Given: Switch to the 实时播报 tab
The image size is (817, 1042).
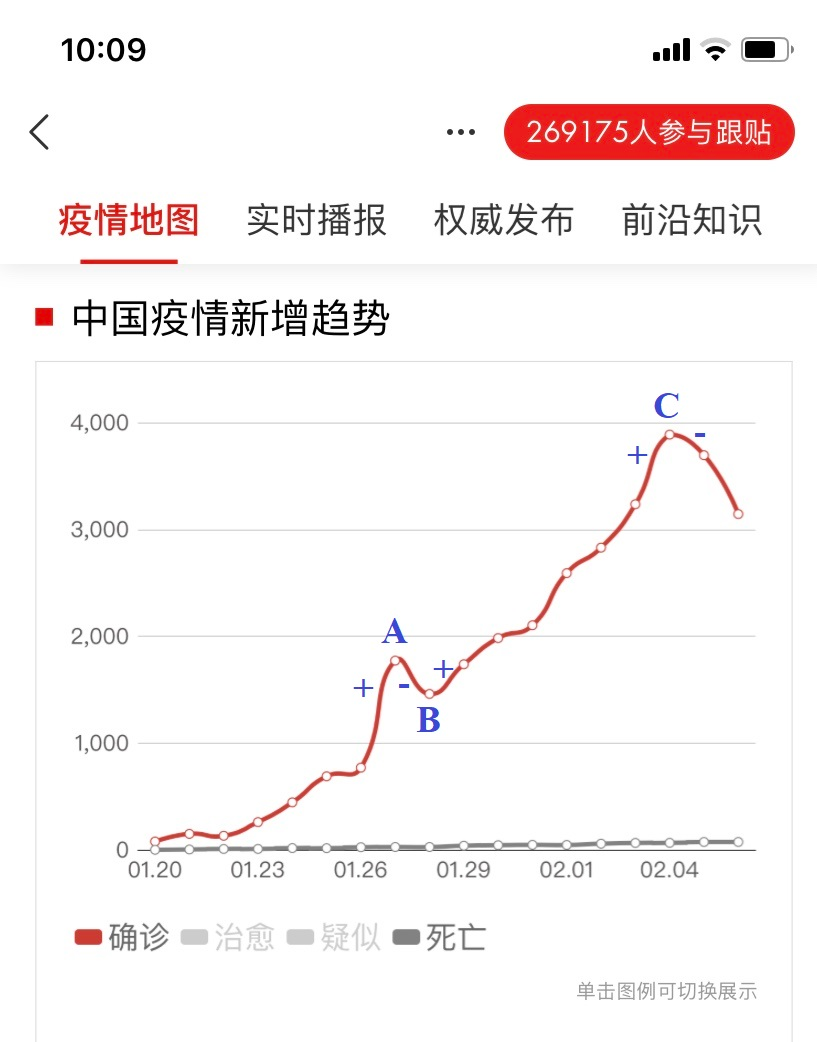Looking at the screenshot, I should [316, 220].
